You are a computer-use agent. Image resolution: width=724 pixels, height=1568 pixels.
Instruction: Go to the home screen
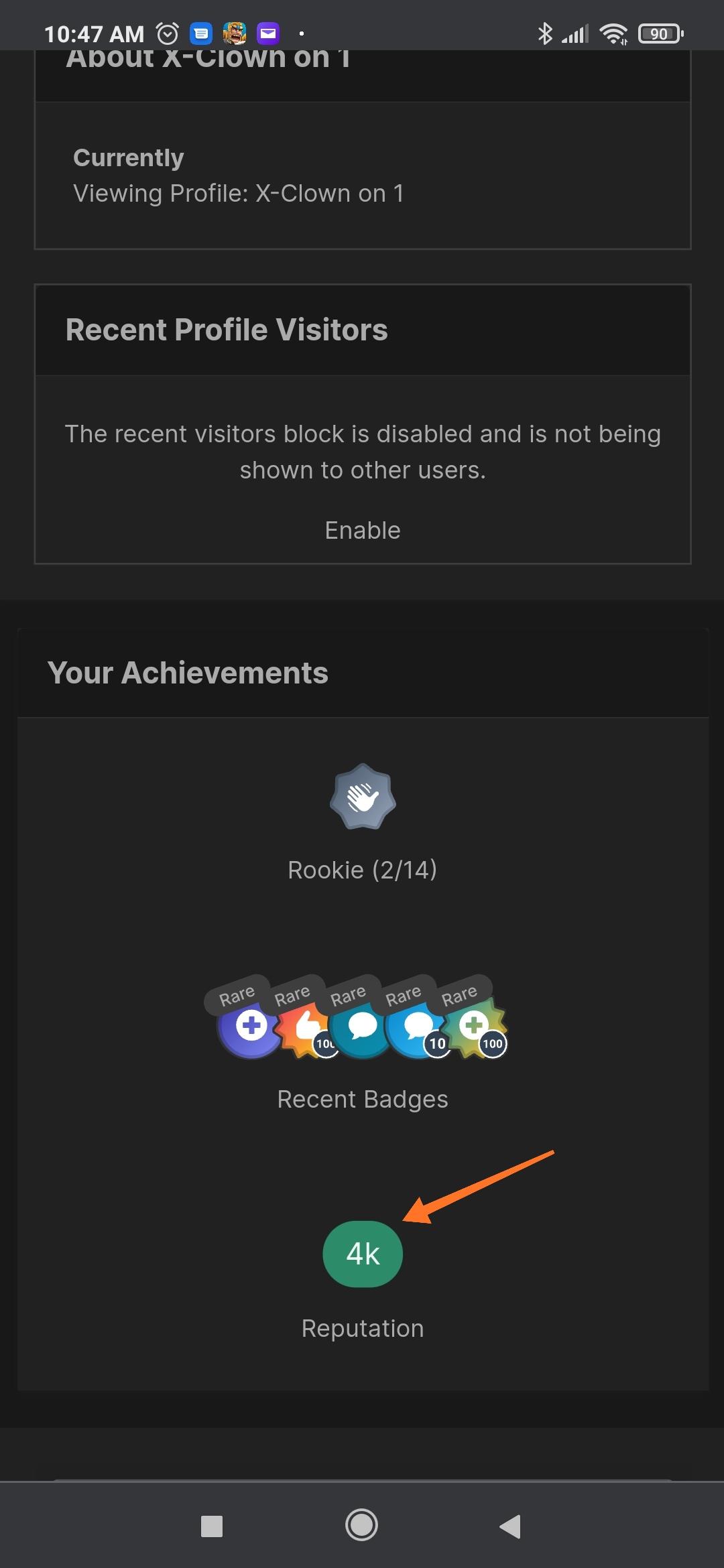[361, 1525]
